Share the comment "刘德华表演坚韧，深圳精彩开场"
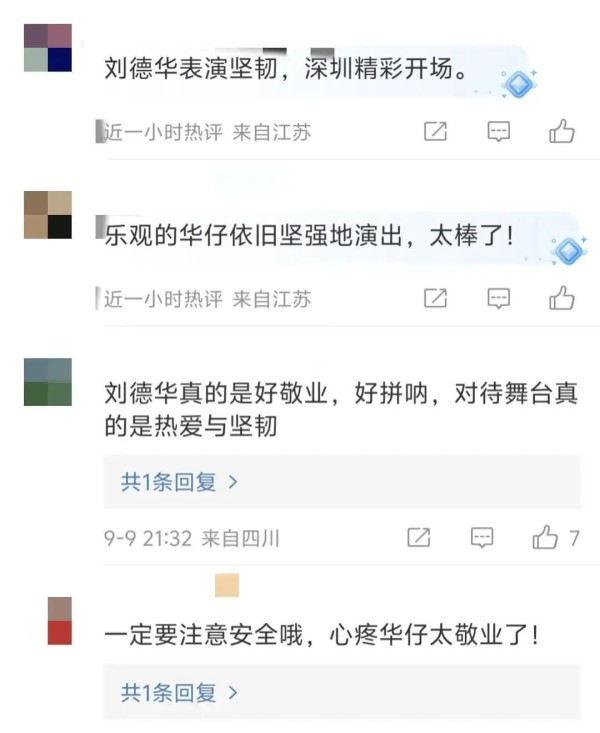 click(435, 131)
